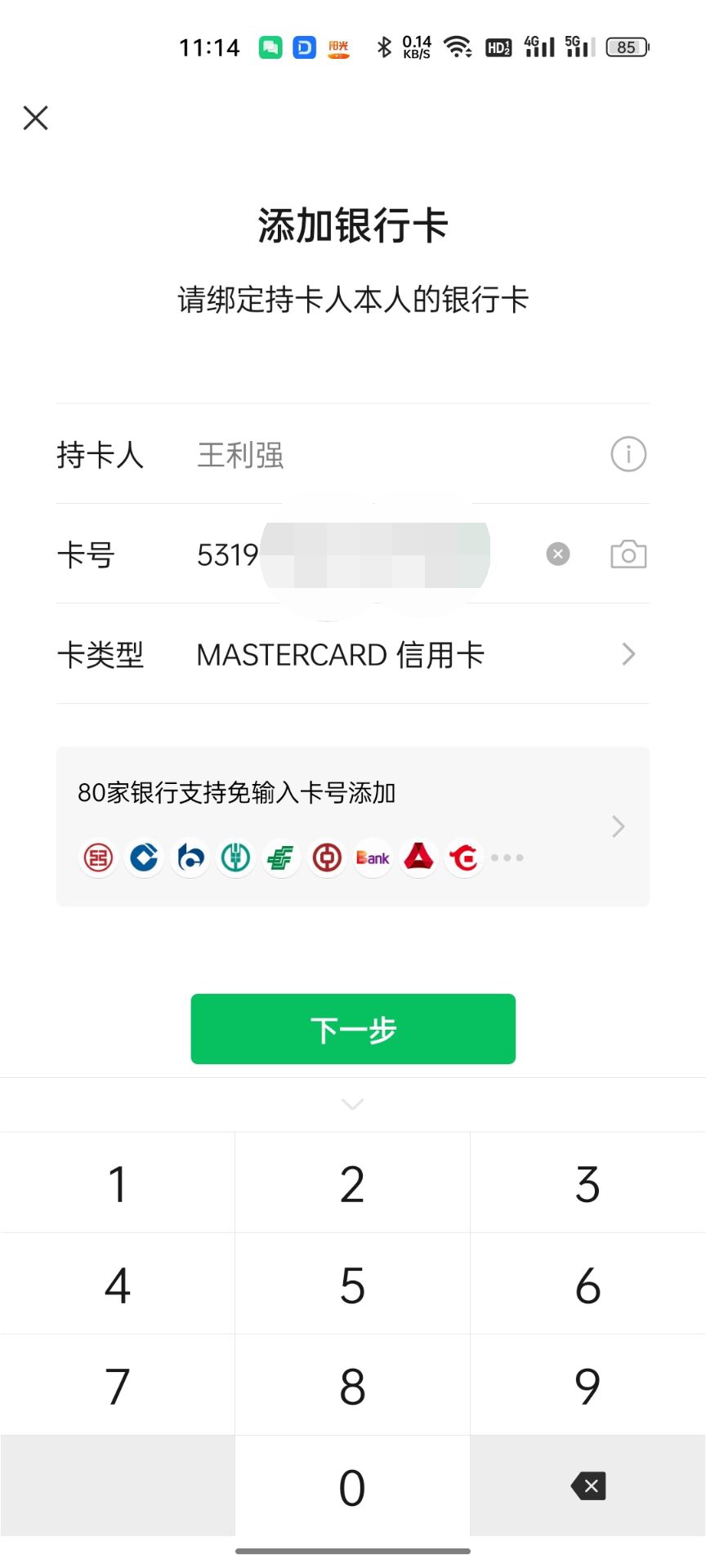Enter digit 1 on keypad

point(118,1183)
